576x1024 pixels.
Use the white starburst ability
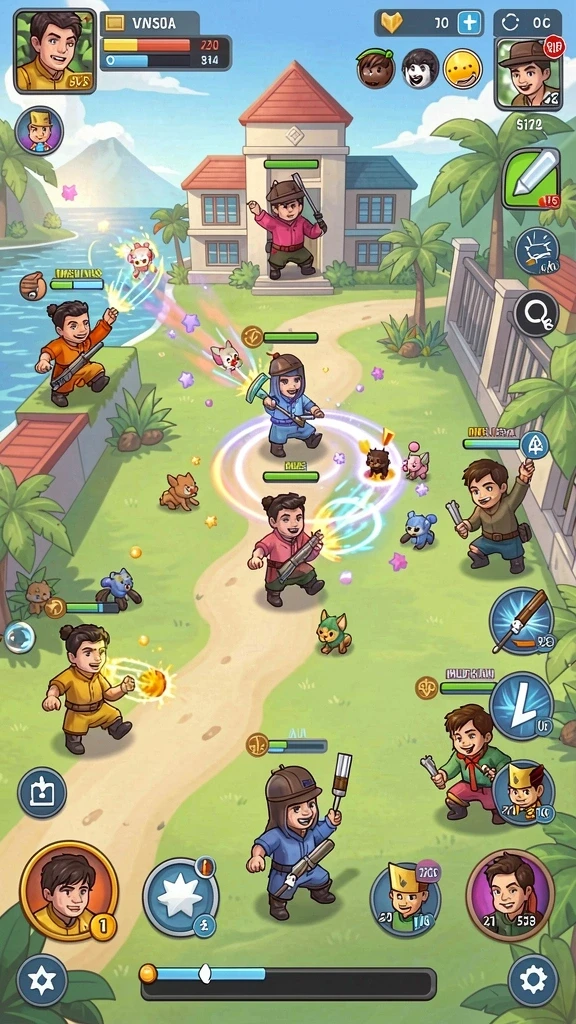click(180, 897)
